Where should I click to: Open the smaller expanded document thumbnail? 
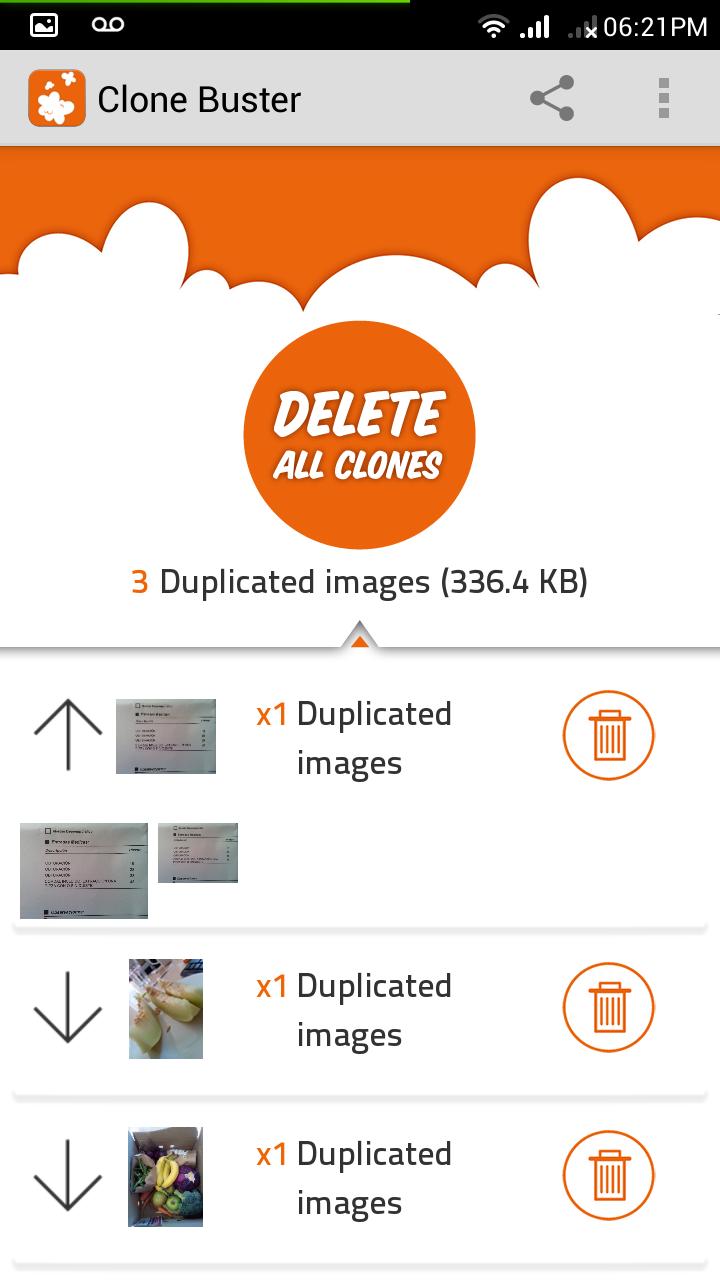click(x=198, y=852)
